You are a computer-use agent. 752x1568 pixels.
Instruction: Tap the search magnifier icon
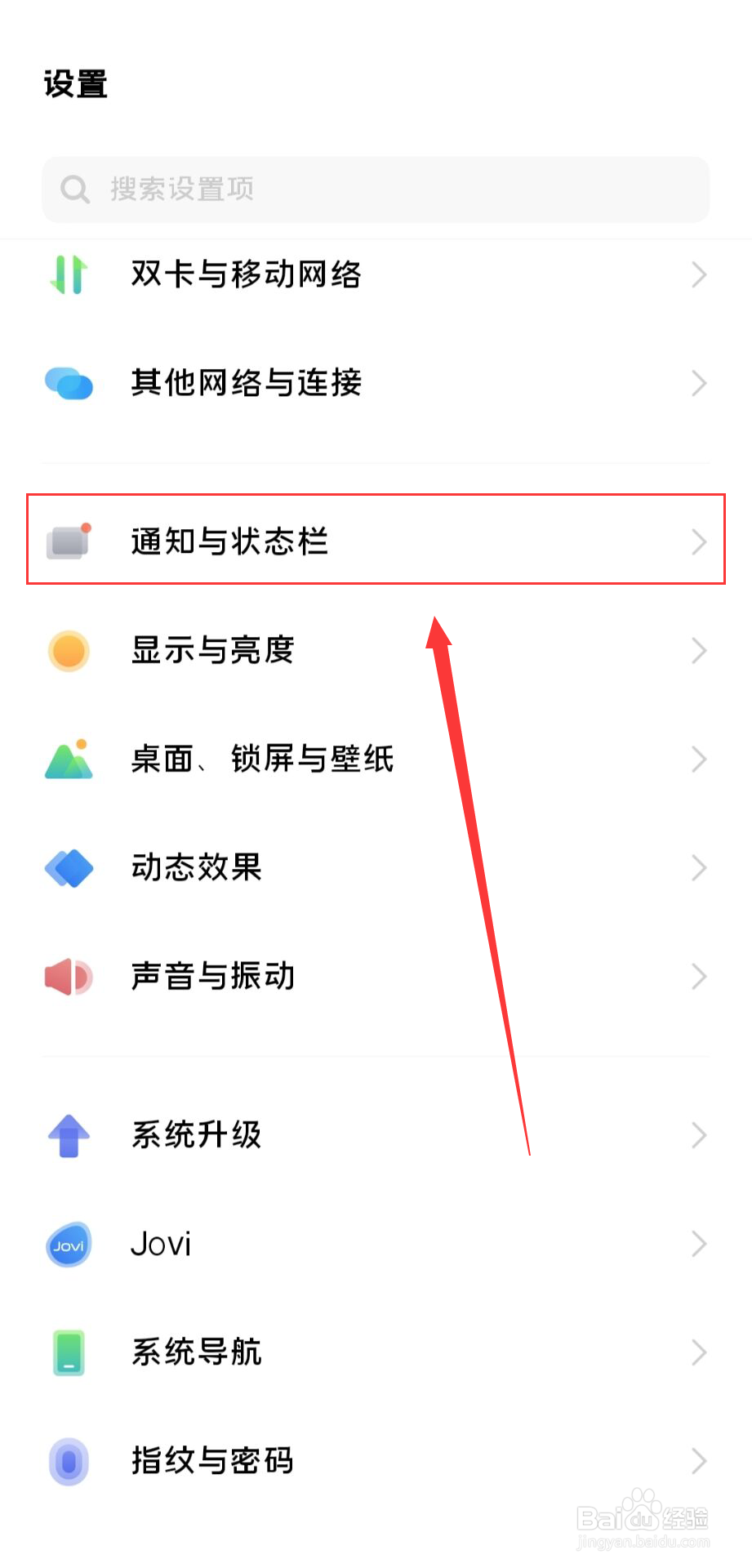tap(74, 189)
